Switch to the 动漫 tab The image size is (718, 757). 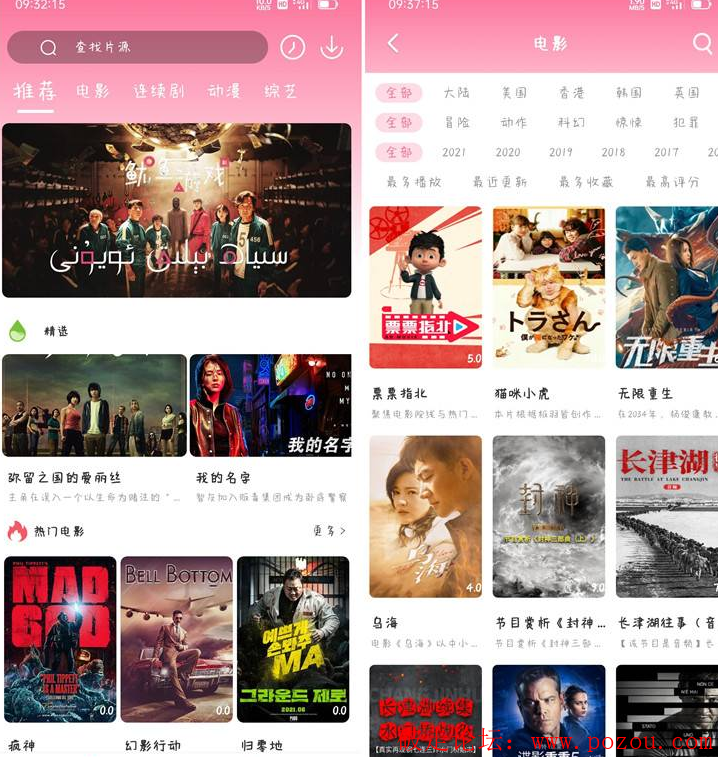[x=224, y=91]
